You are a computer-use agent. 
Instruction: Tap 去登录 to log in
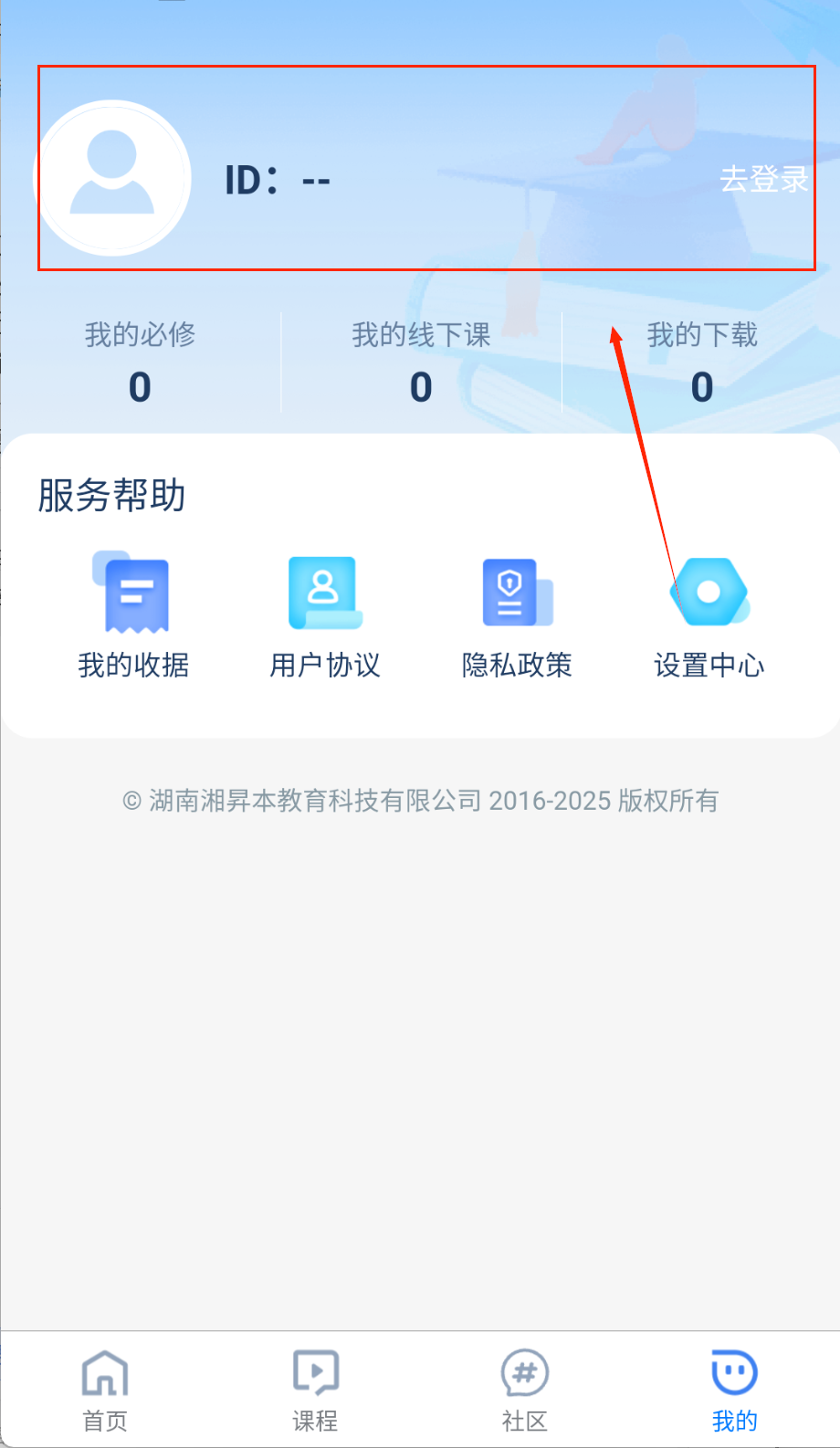pyautogui.click(x=763, y=179)
